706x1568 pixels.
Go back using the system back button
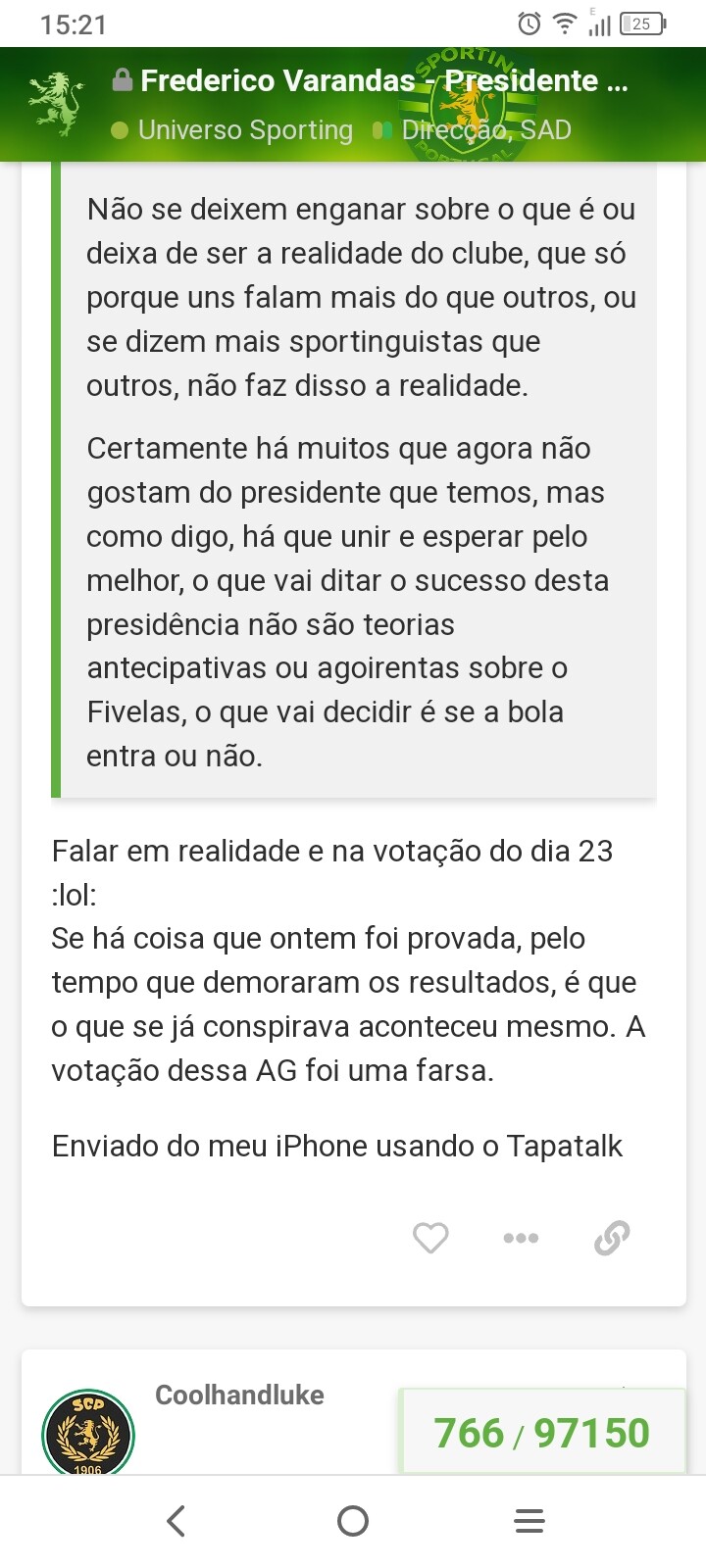176,1521
